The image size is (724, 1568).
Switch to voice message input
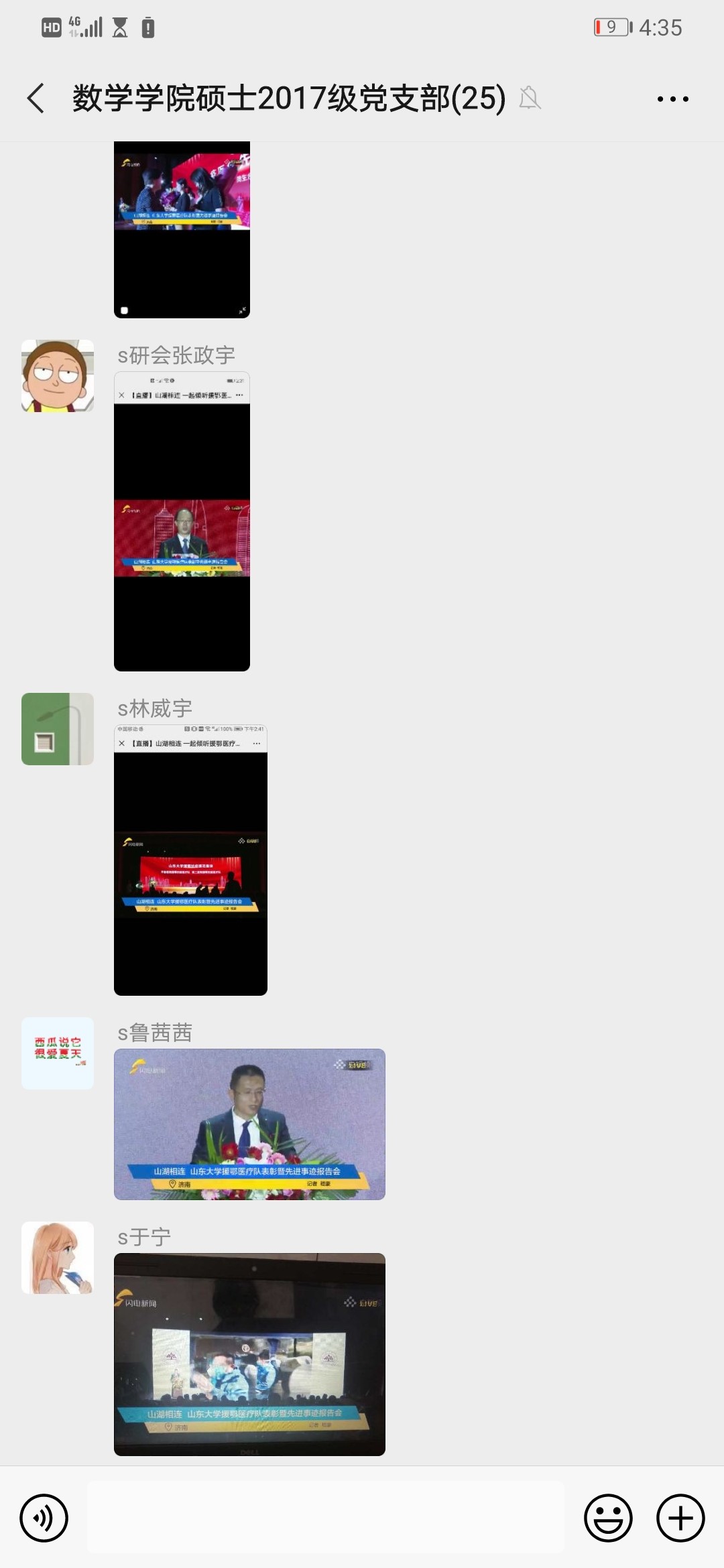[x=44, y=1518]
